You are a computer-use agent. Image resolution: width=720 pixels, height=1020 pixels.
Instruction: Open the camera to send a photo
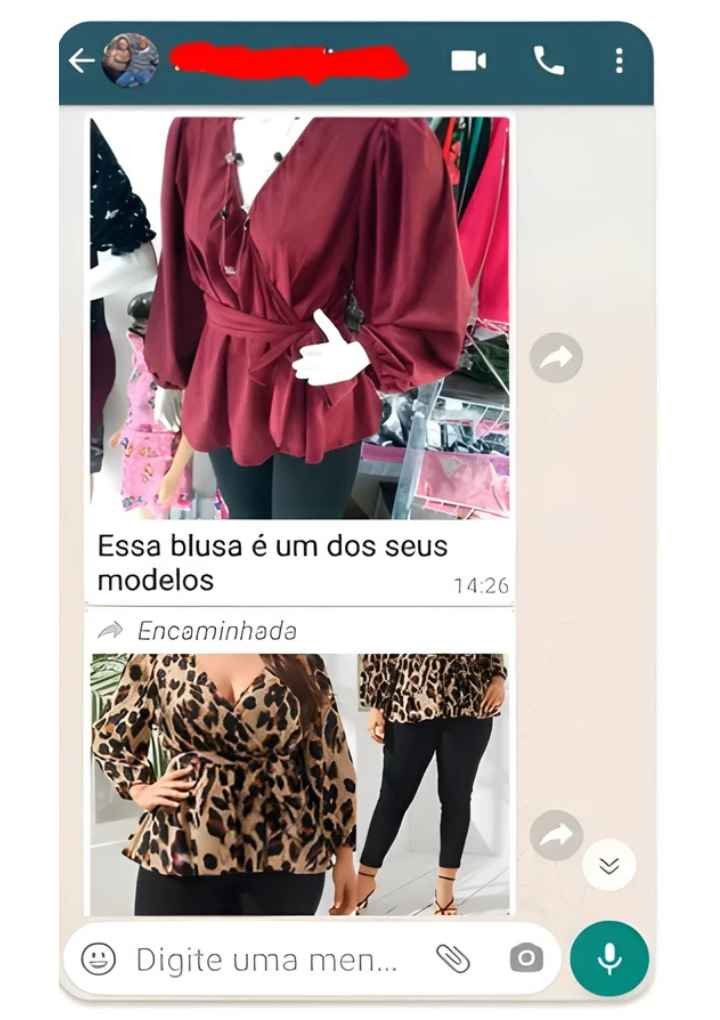pyautogui.click(x=526, y=960)
